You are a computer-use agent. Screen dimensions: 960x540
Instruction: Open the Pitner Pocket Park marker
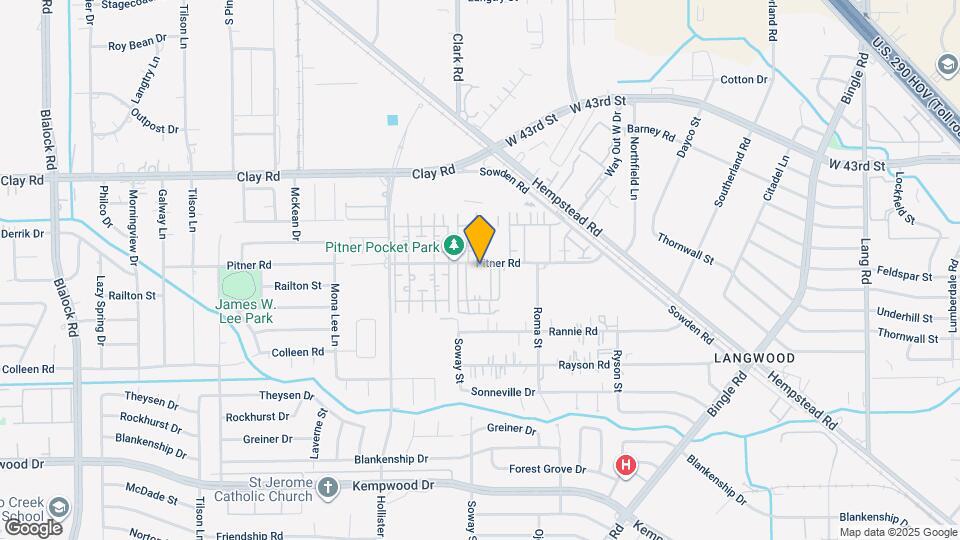pyautogui.click(x=454, y=245)
